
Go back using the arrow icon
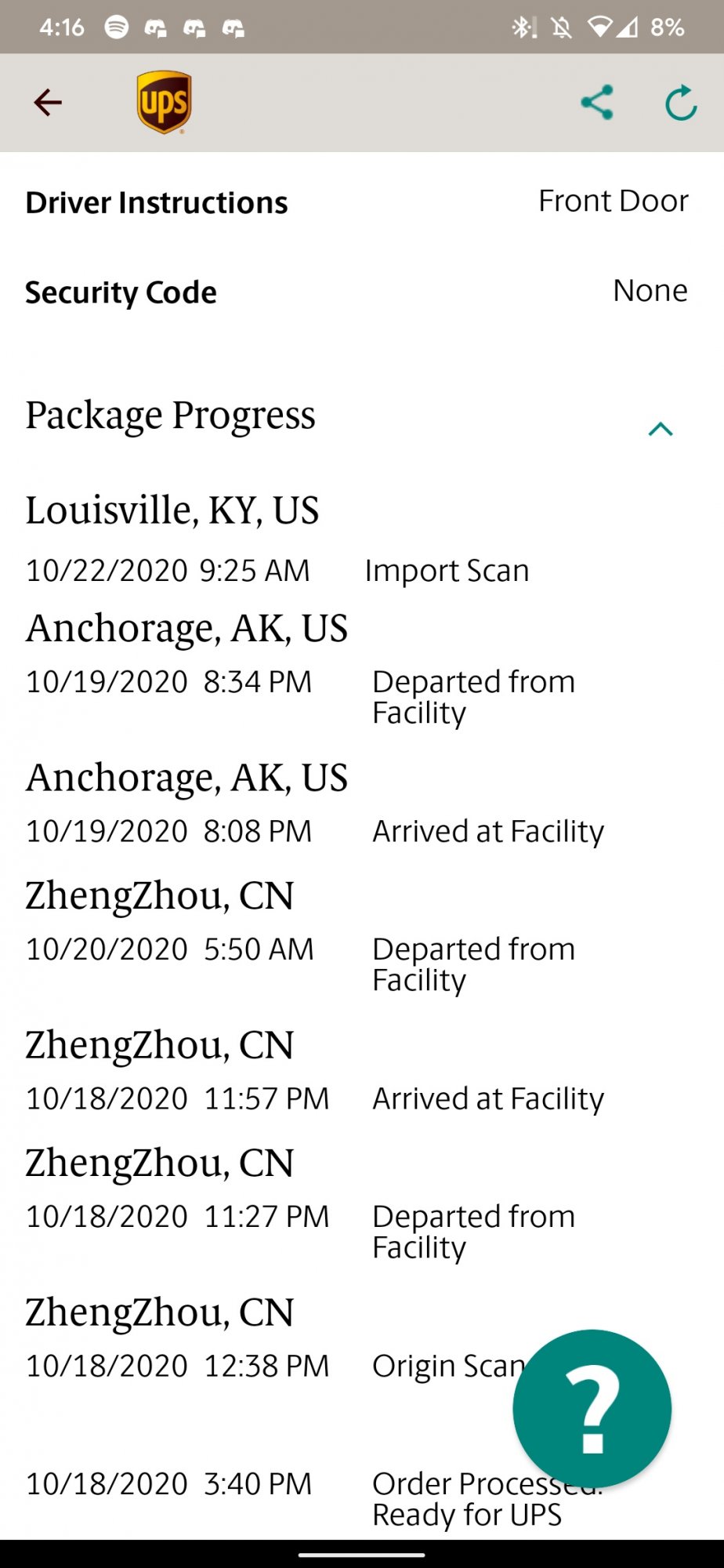point(48,103)
